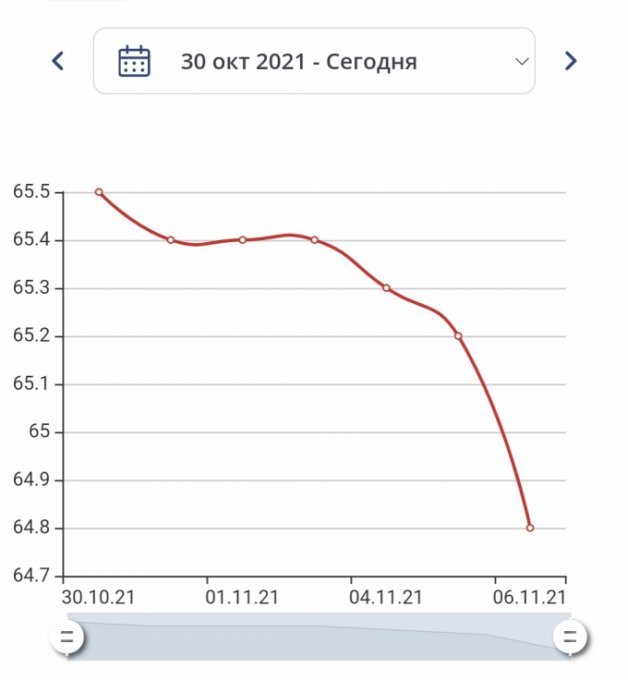Select the 65.5 data point on 30.10.21
Viewport: 628px width, 680px height.
tap(99, 192)
